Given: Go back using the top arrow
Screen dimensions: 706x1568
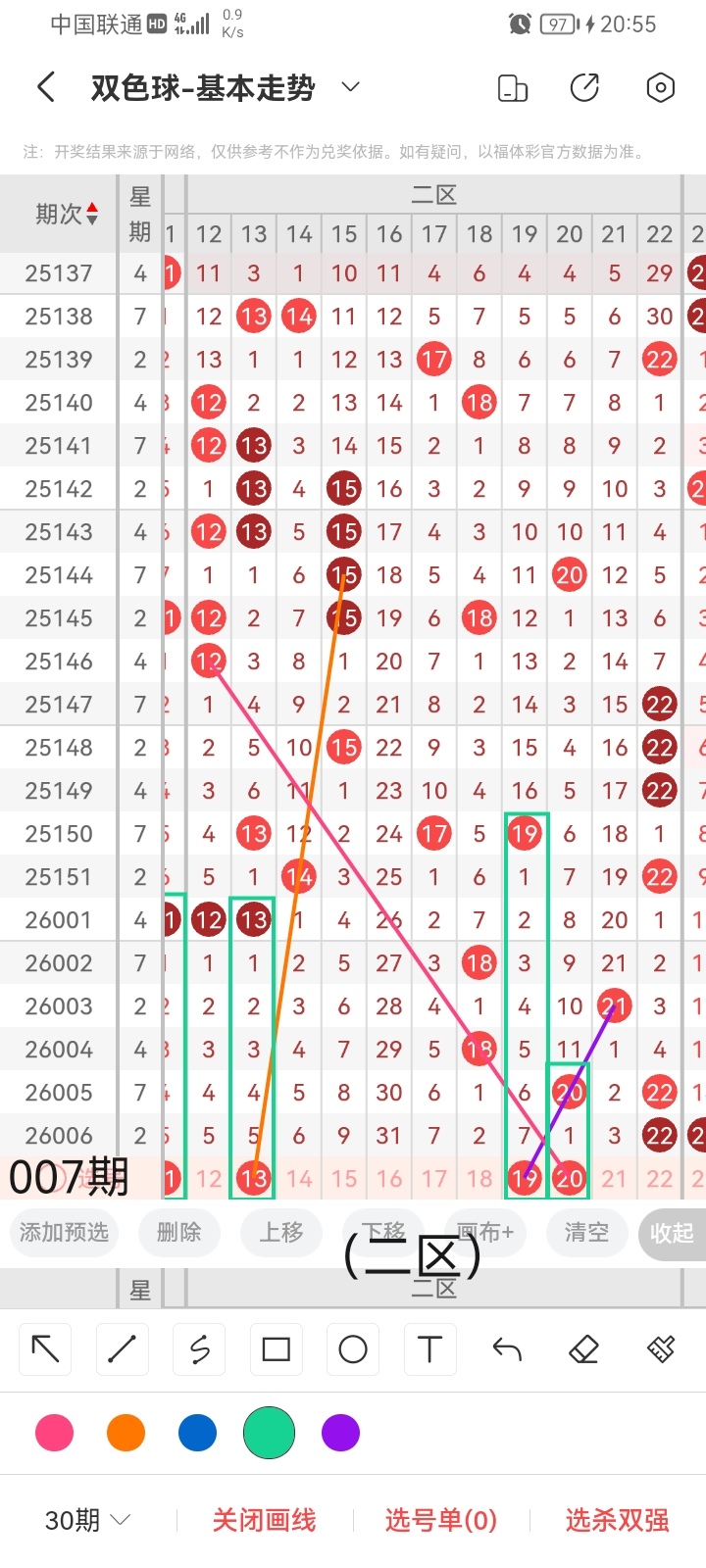Looking at the screenshot, I should click(x=46, y=88).
